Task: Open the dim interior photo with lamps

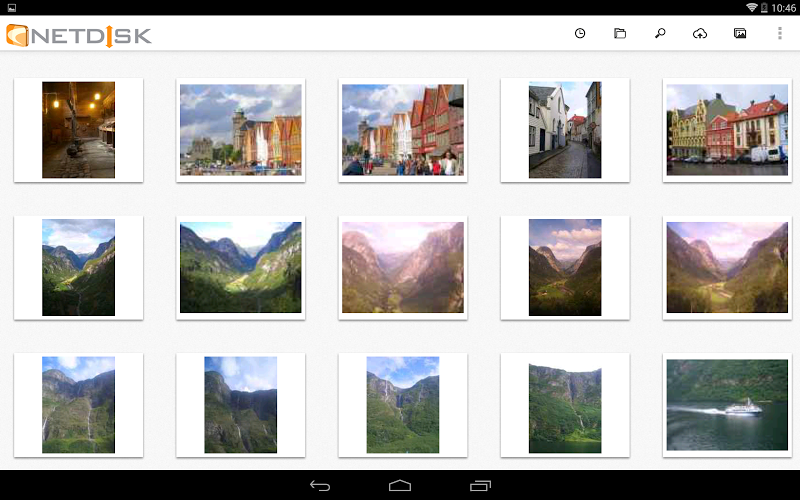Action: click(x=78, y=130)
